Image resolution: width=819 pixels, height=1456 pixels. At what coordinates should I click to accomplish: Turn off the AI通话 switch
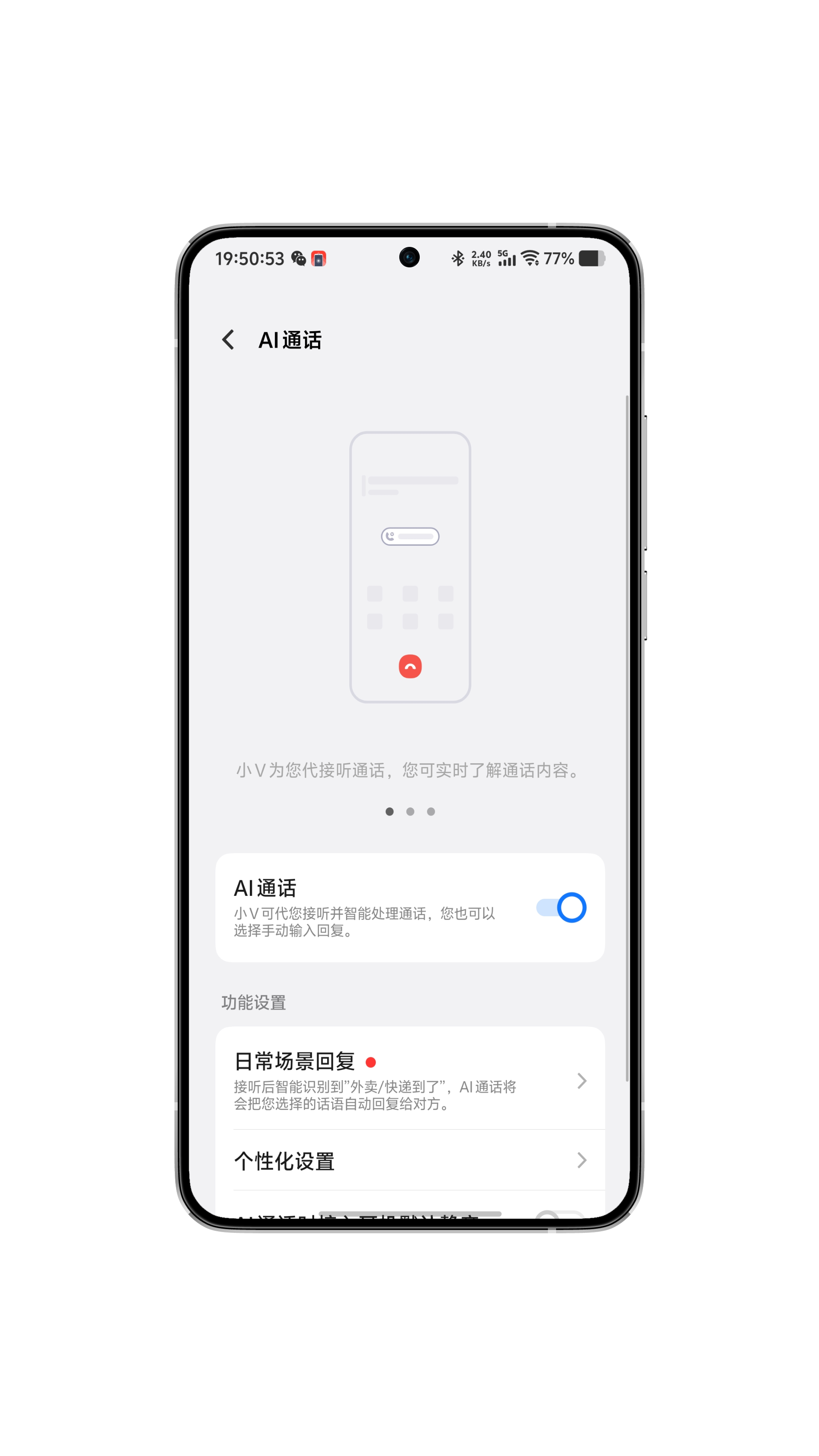point(561,907)
